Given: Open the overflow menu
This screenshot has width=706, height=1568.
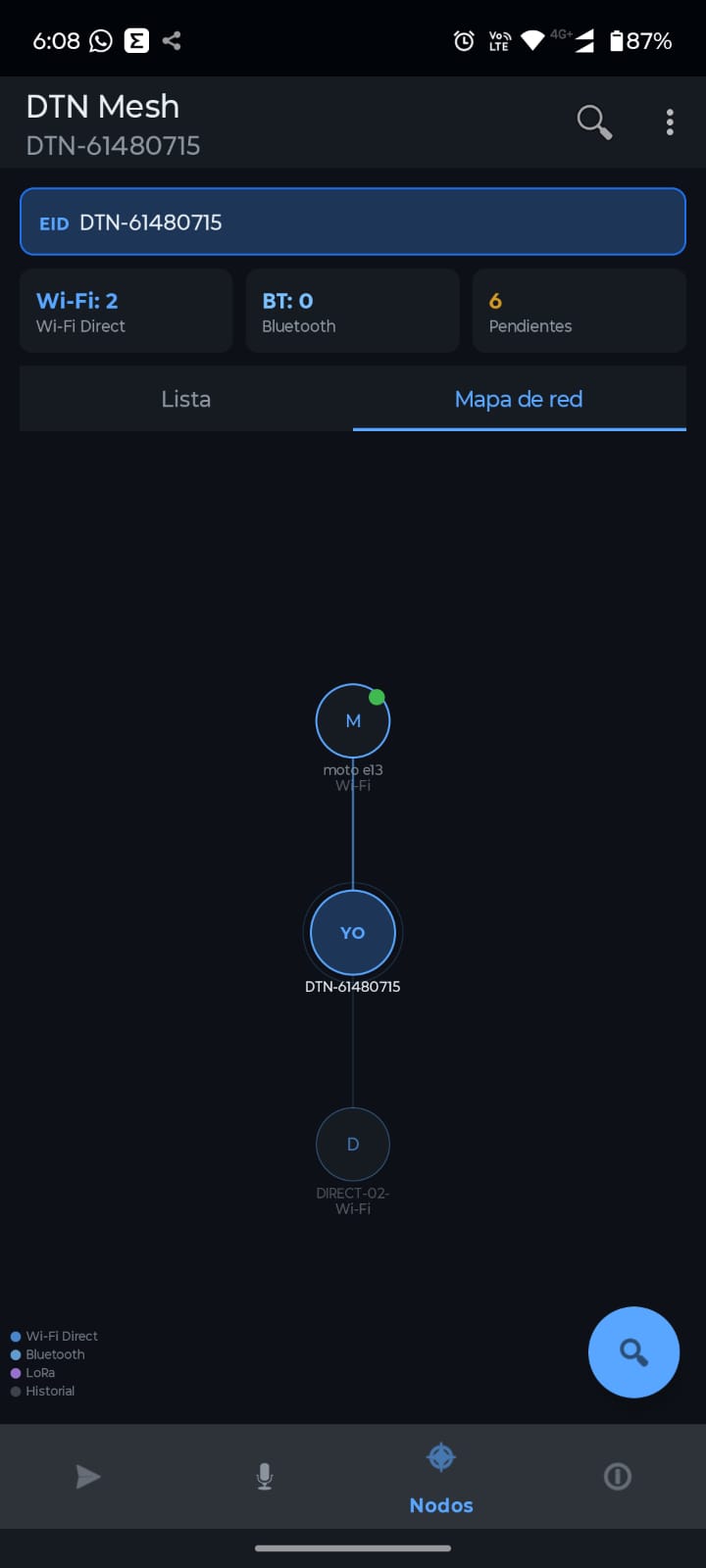Looking at the screenshot, I should click(670, 122).
